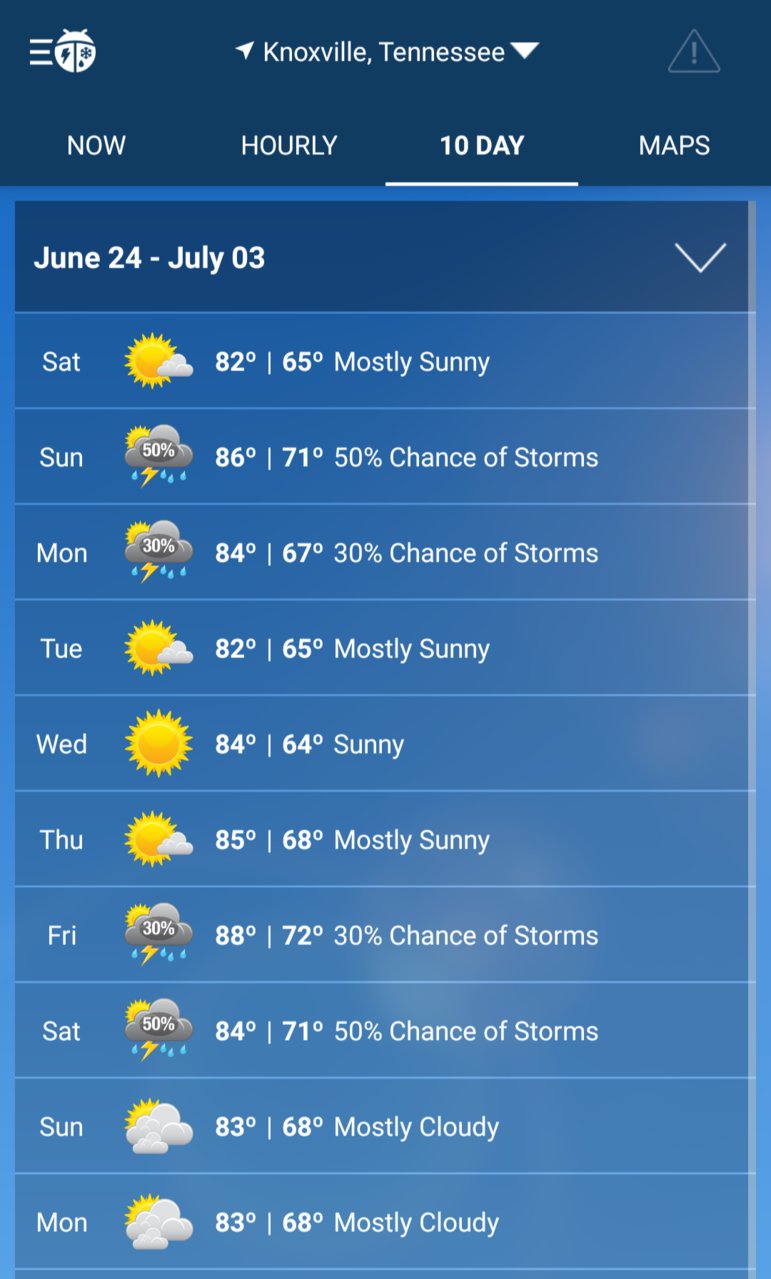Image resolution: width=771 pixels, height=1279 pixels.
Task: View Tue Mostly Sunny forecast details
Action: pos(380,649)
